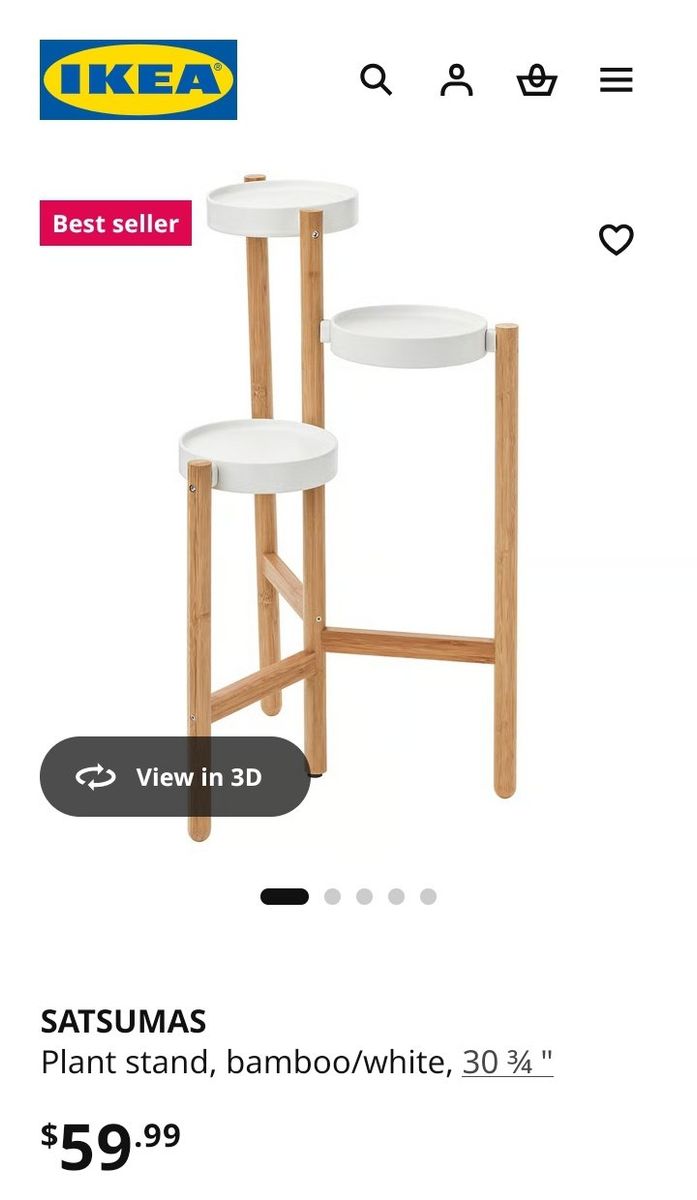This screenshot has height=1200, width=697.
Task: Tap the View in 3D button
Action: [175, 777]
